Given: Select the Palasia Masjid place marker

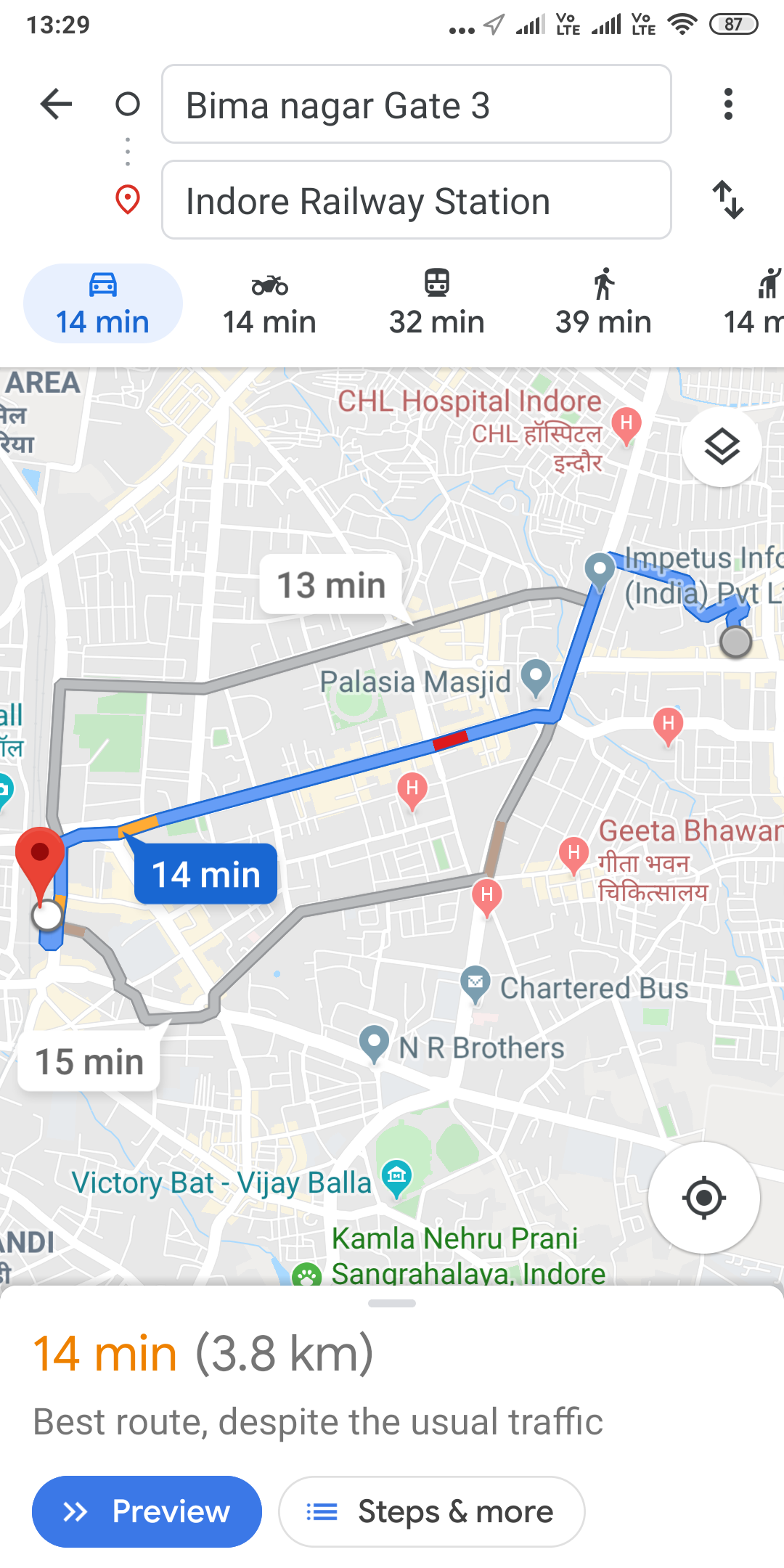Looking at the screenshot, I should (x=536, y=676).
